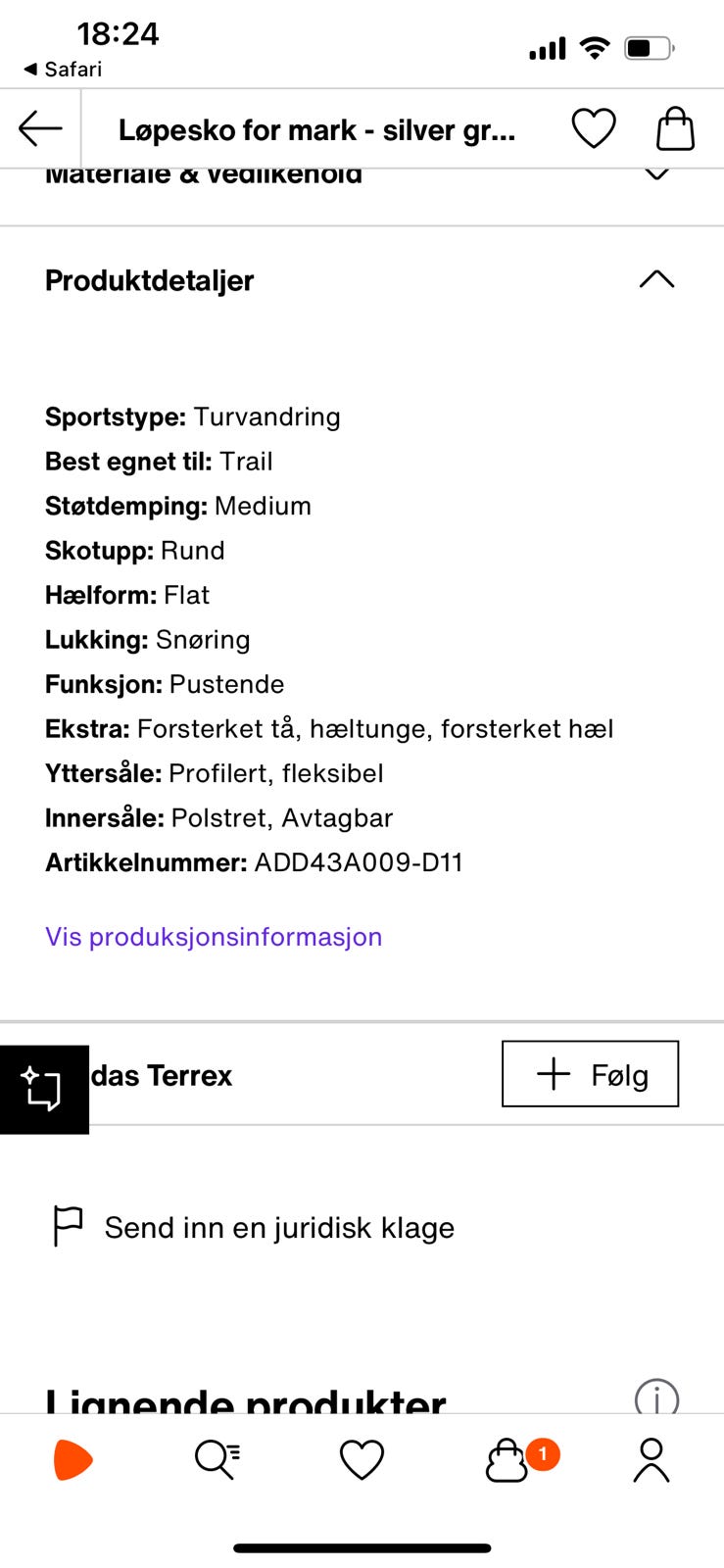Collapse the Produktdetaljer section
724x1568 pixels.
pyautogui.click(x=657, y=279)
